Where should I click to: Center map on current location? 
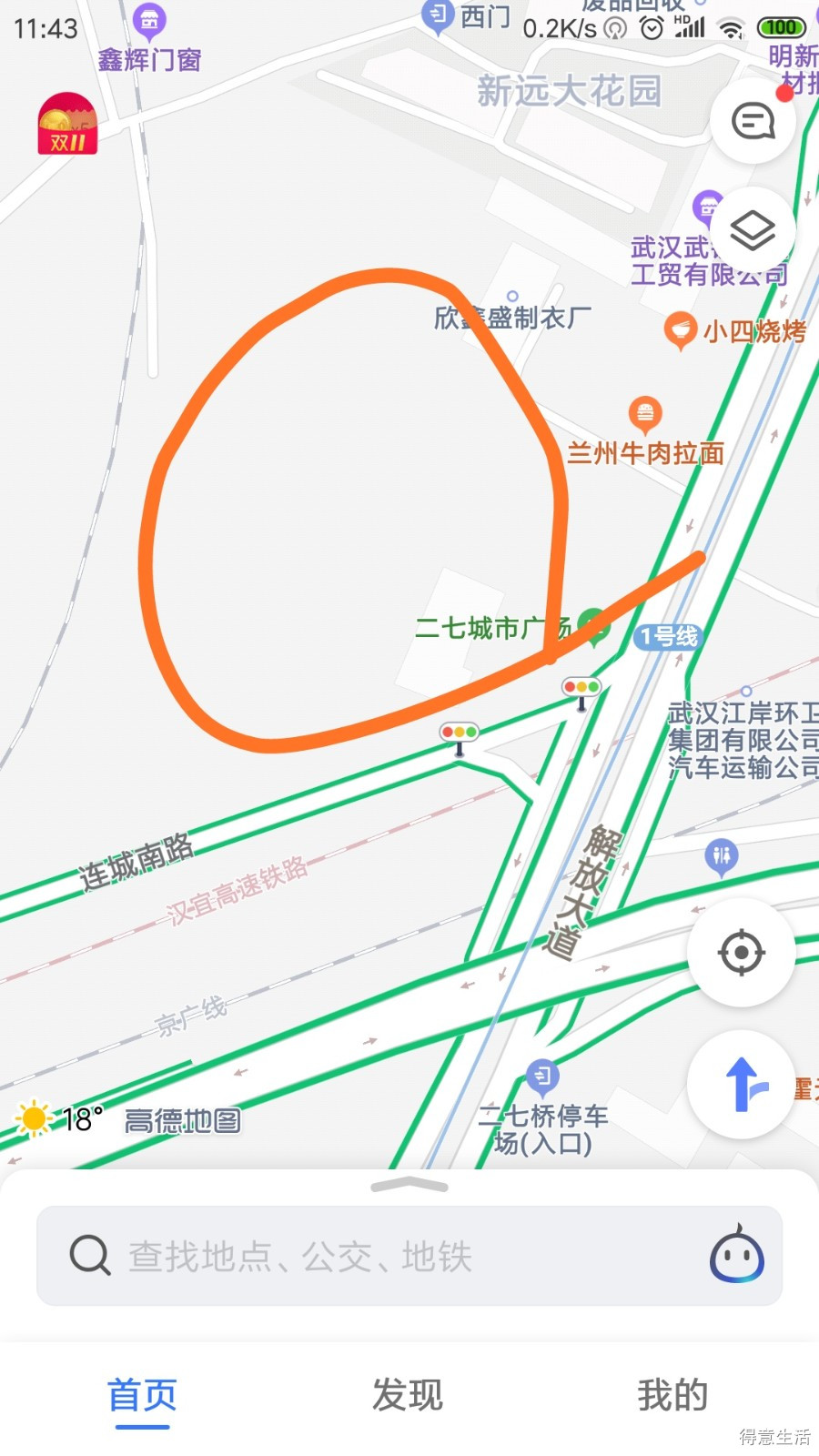coord(741,953)
